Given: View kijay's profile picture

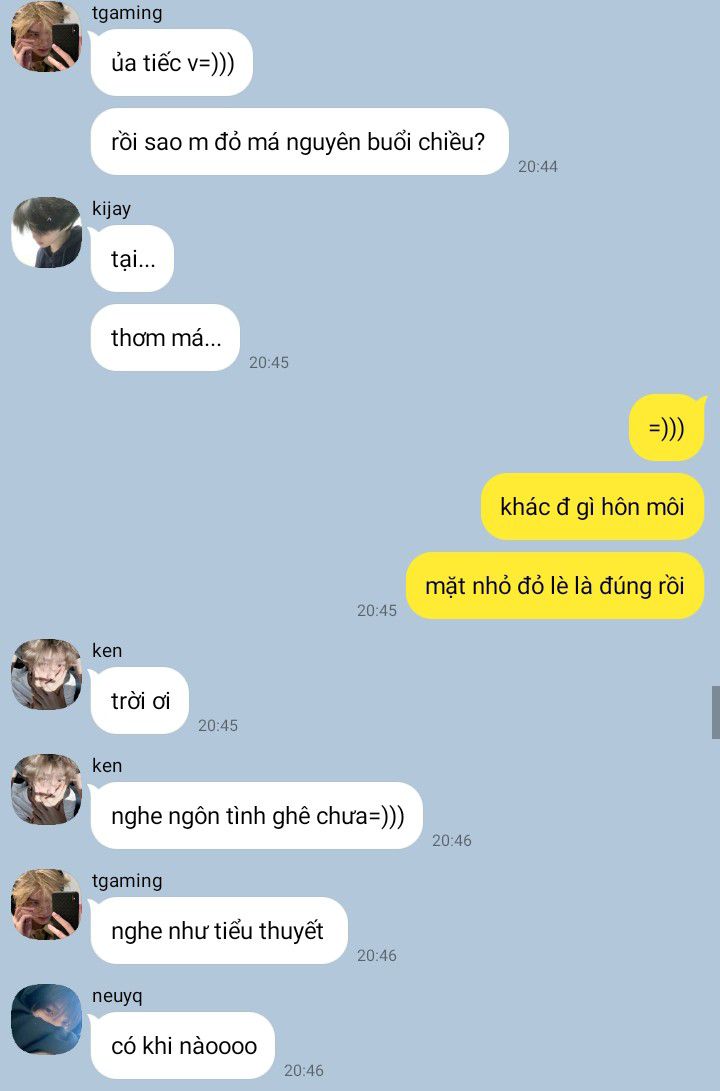Looking at the screenshot, I should pyautogui.click(x=47, y=232).
